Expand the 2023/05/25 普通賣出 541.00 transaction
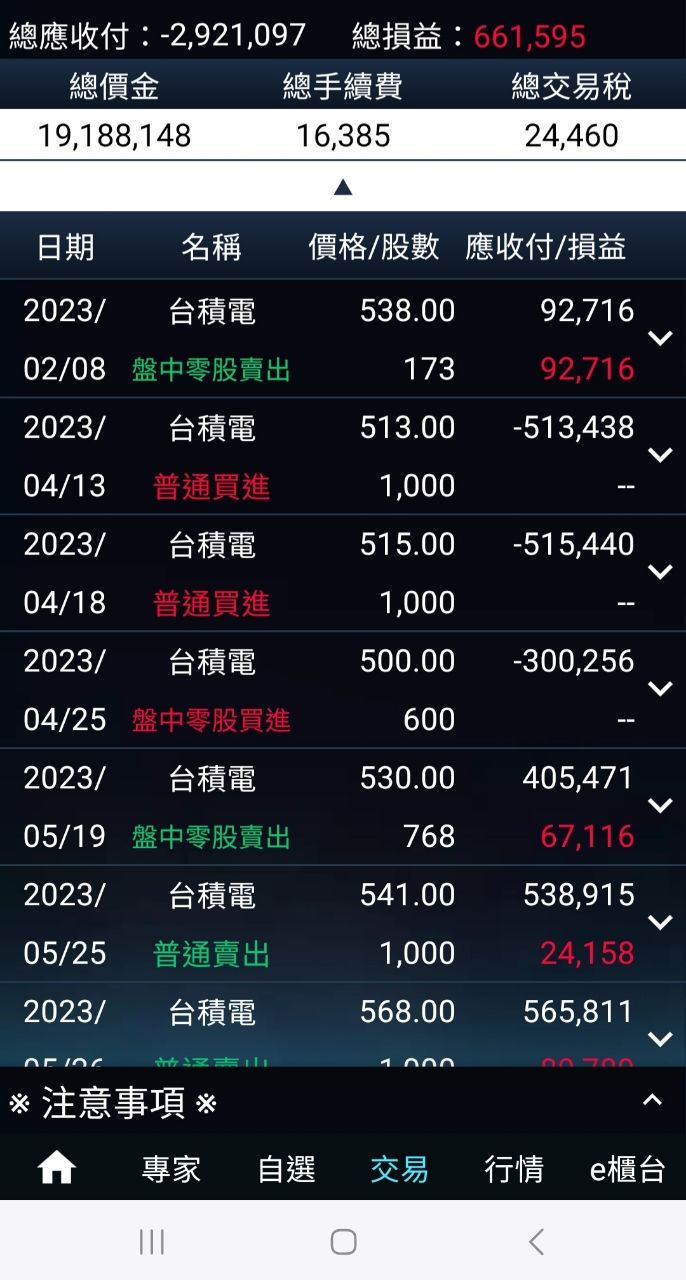This screenshot has height=1280, width=686. pos(660,923)
